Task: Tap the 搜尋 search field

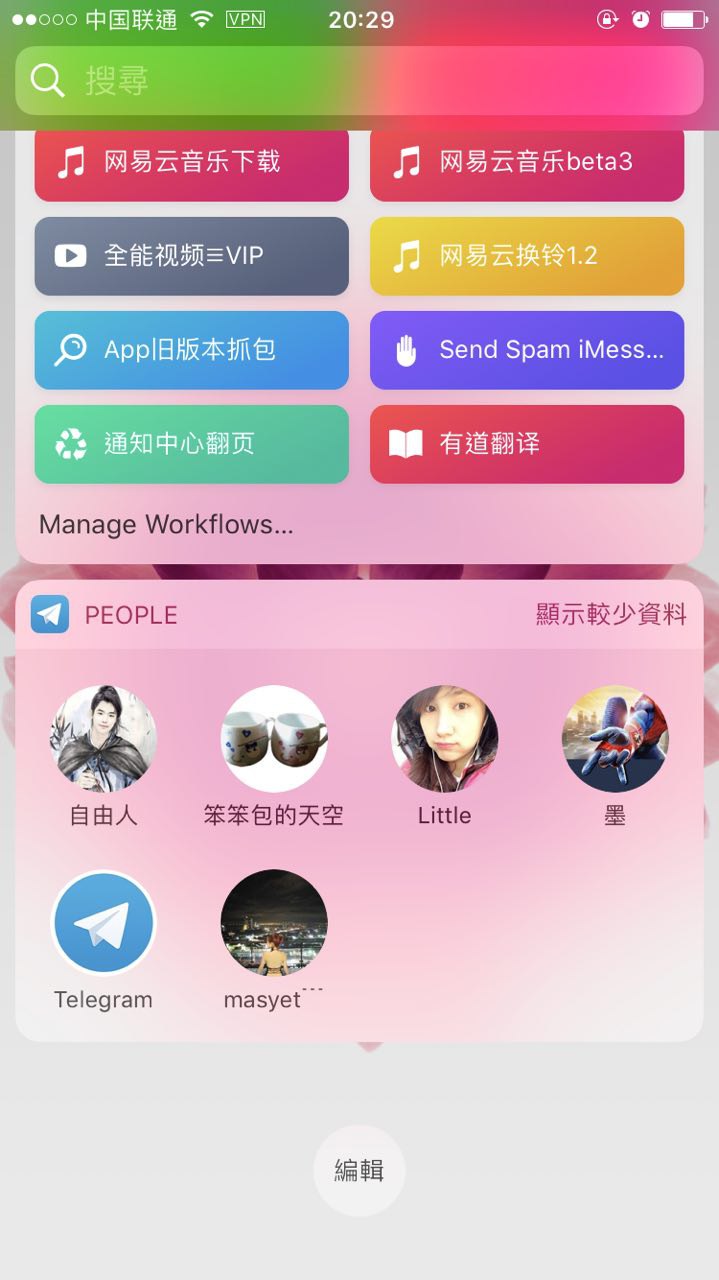Action: point(360,80)
